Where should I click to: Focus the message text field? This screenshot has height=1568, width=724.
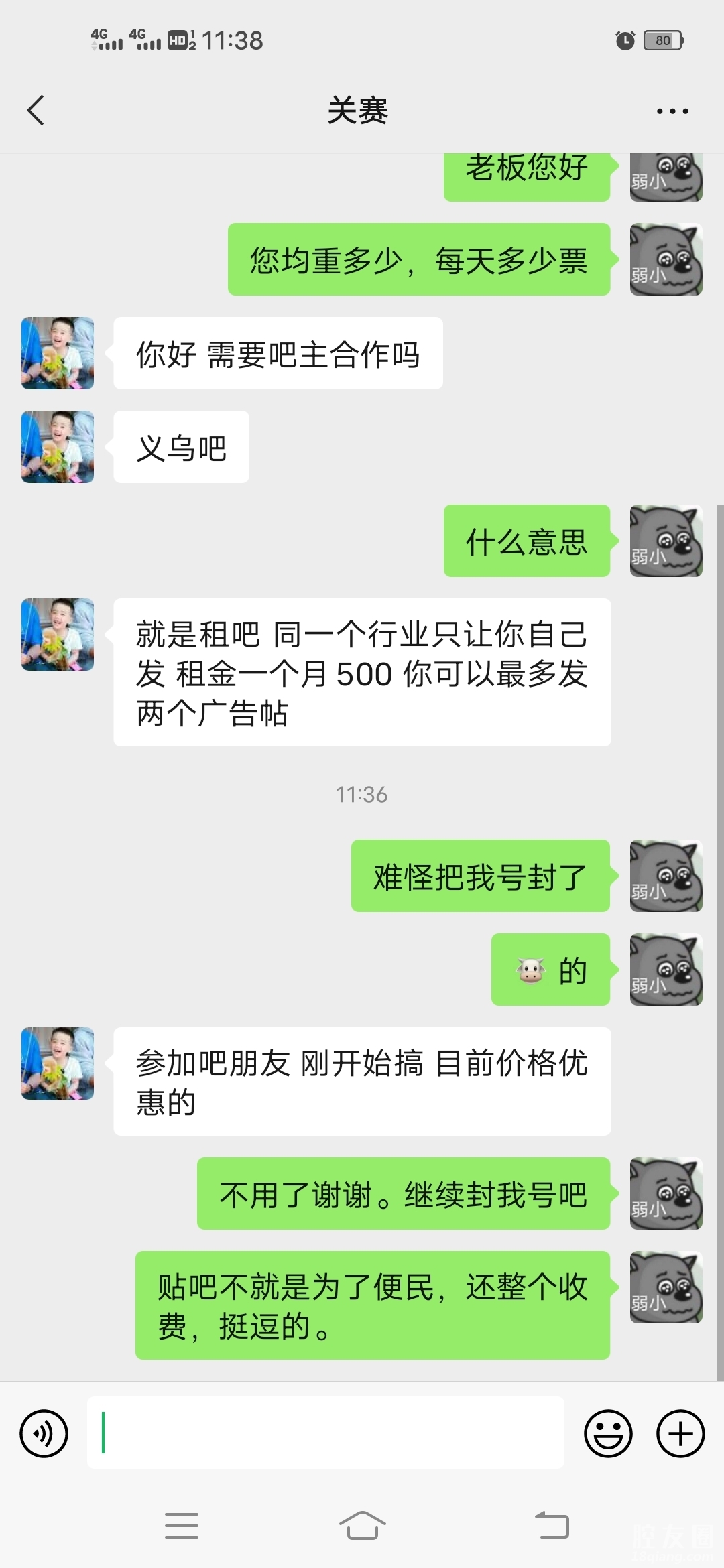[x=325, y=1433]
